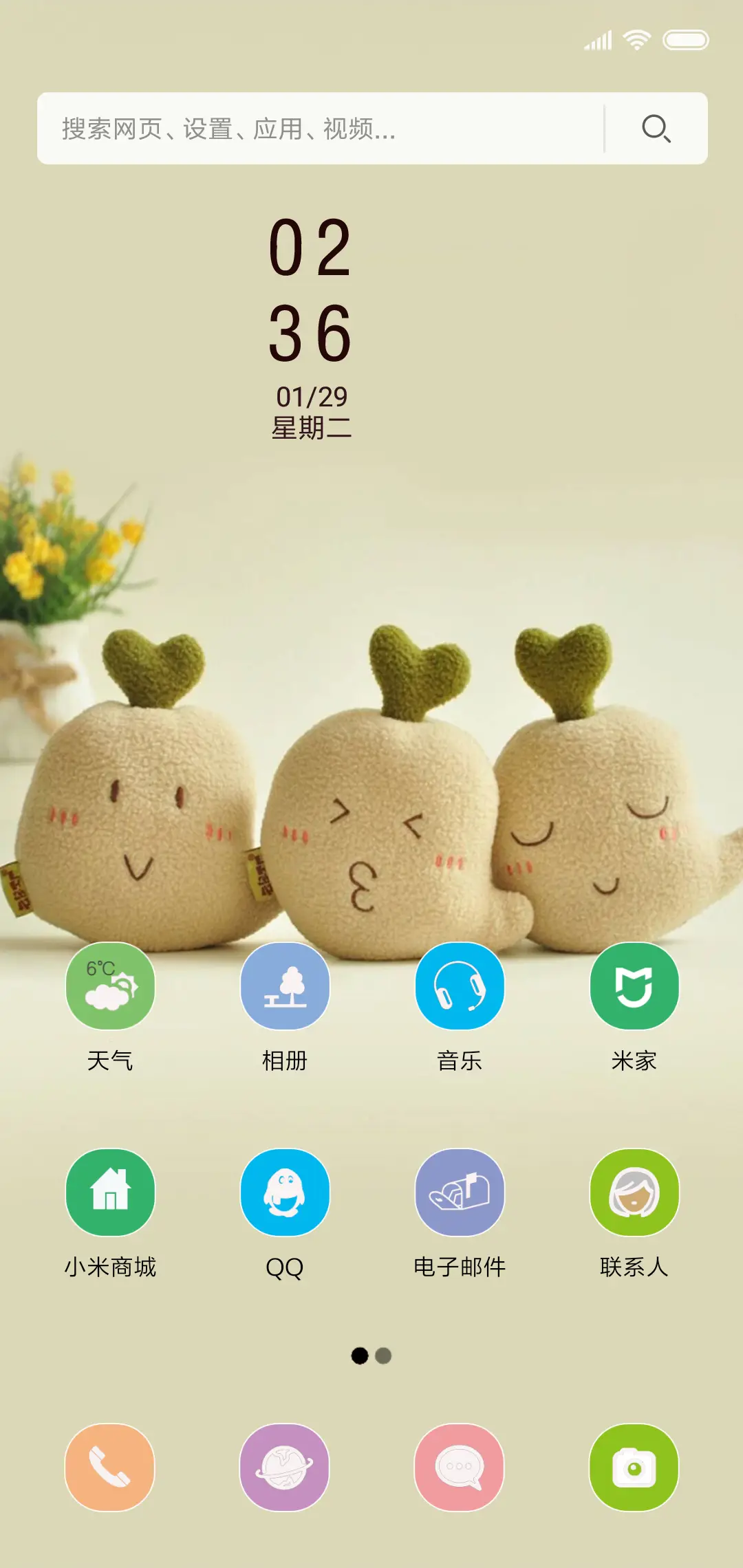Tap the search input field

310,129
